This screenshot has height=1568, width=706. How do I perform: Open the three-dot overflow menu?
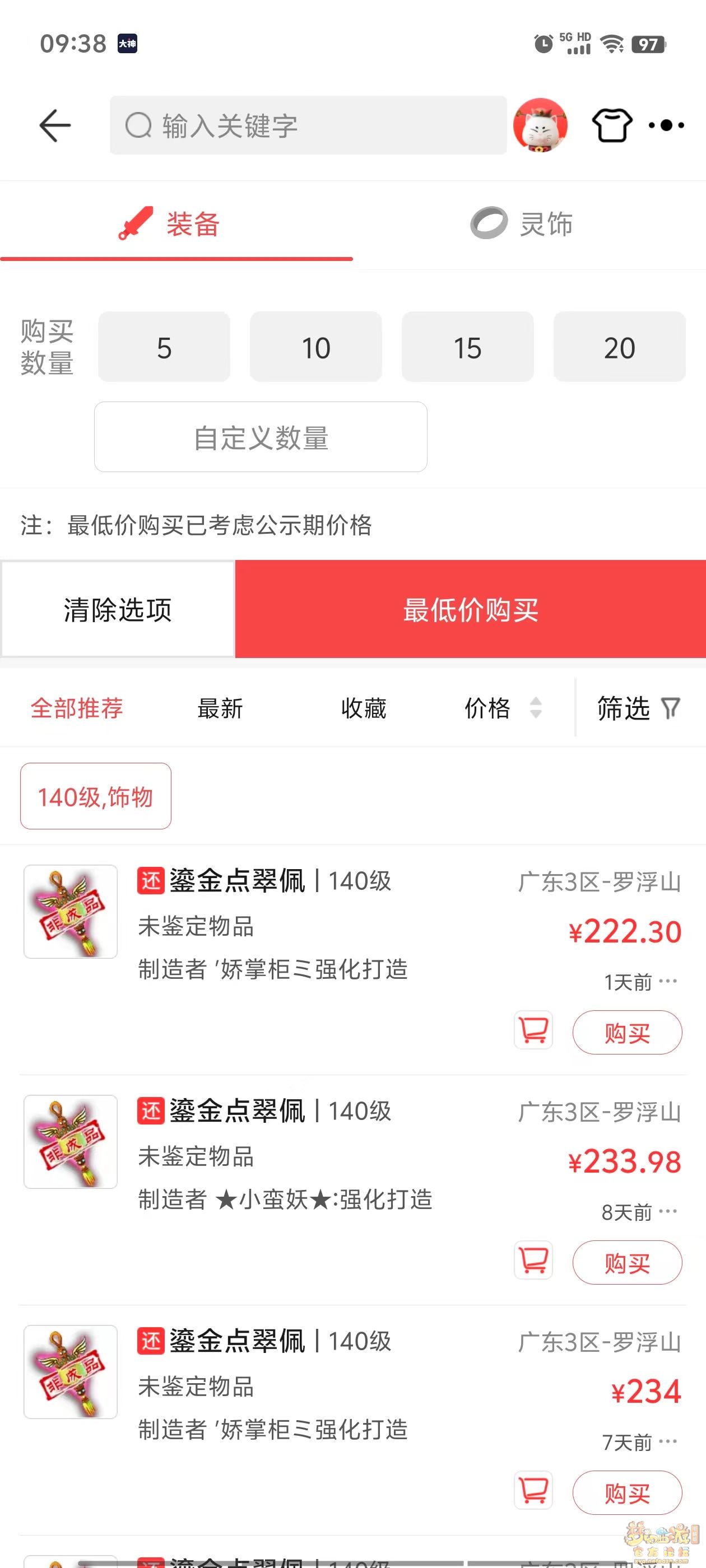tap(666, 125)
